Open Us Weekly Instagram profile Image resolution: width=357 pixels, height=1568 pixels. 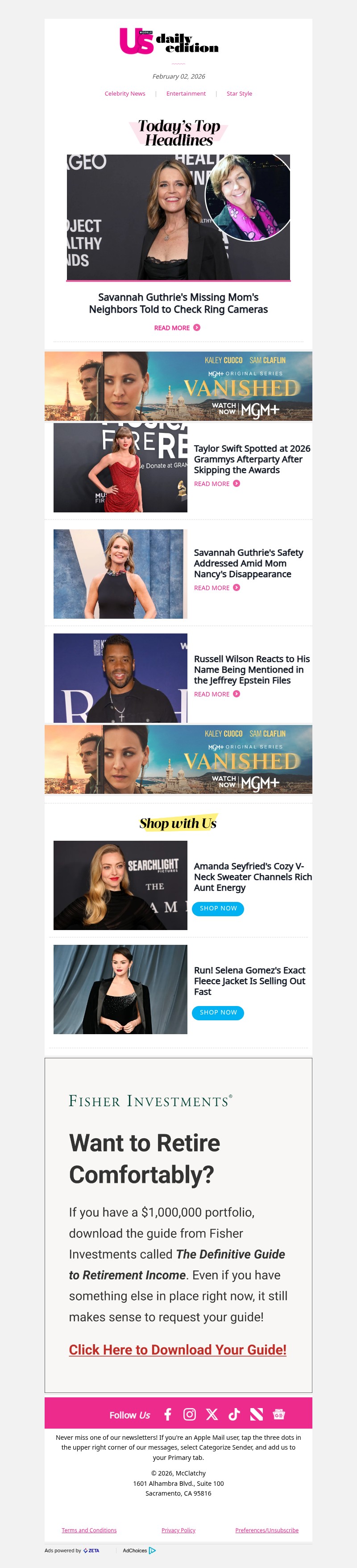190,1414
